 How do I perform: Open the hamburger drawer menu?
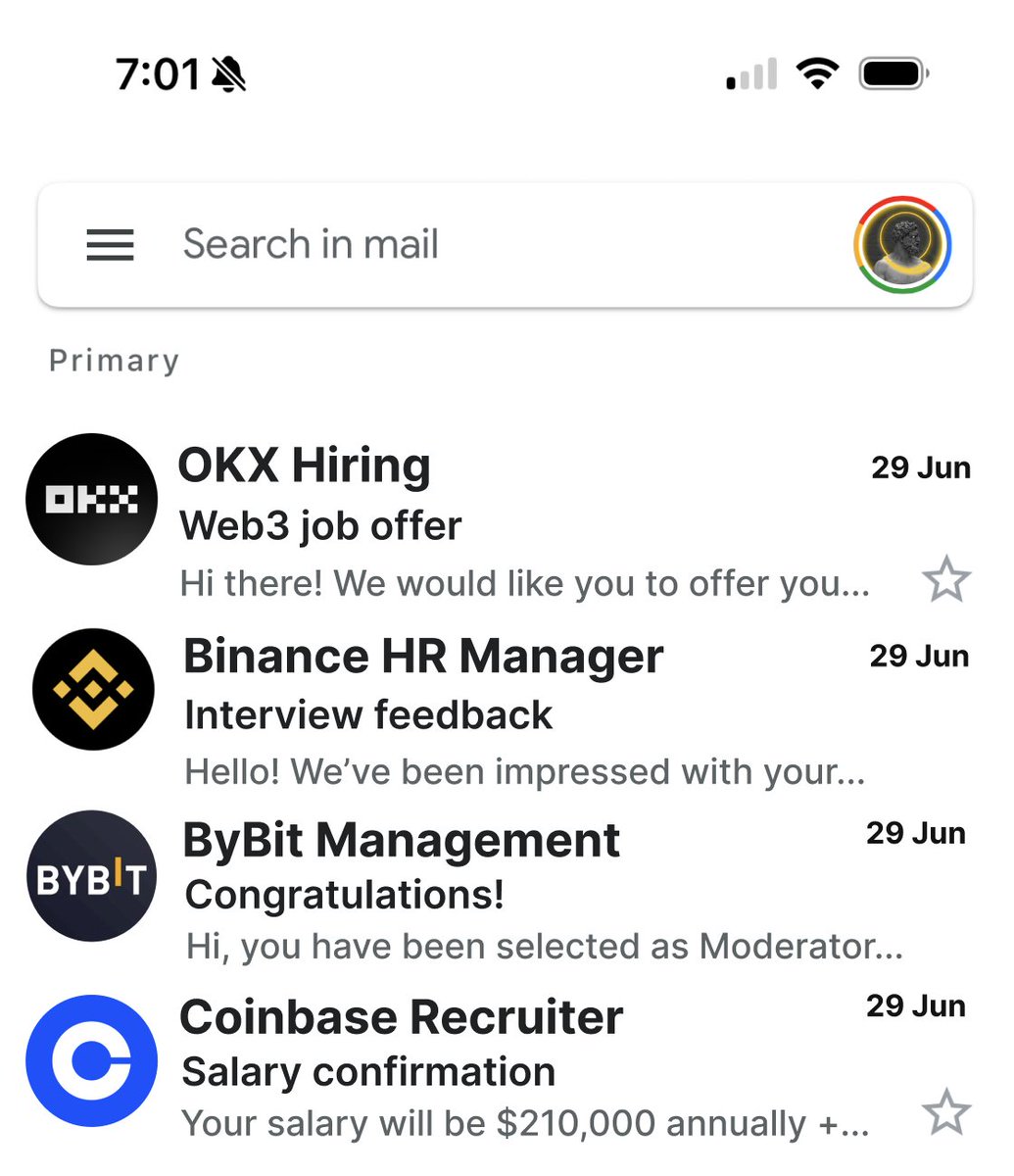110,244
